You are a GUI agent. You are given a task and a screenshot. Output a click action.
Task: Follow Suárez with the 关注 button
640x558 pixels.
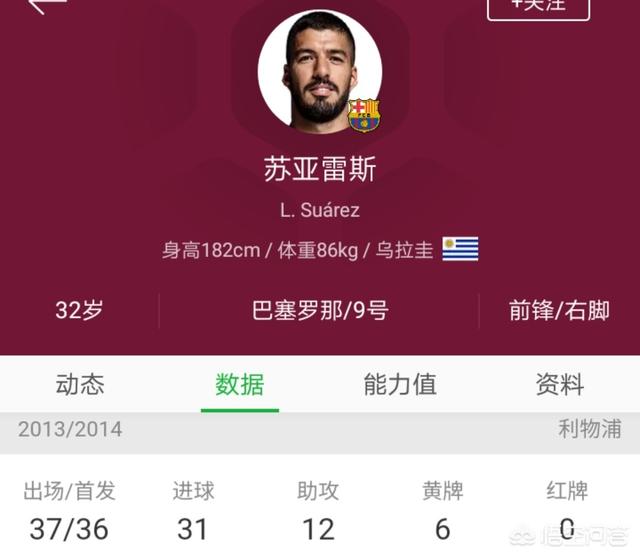point(537,7)
